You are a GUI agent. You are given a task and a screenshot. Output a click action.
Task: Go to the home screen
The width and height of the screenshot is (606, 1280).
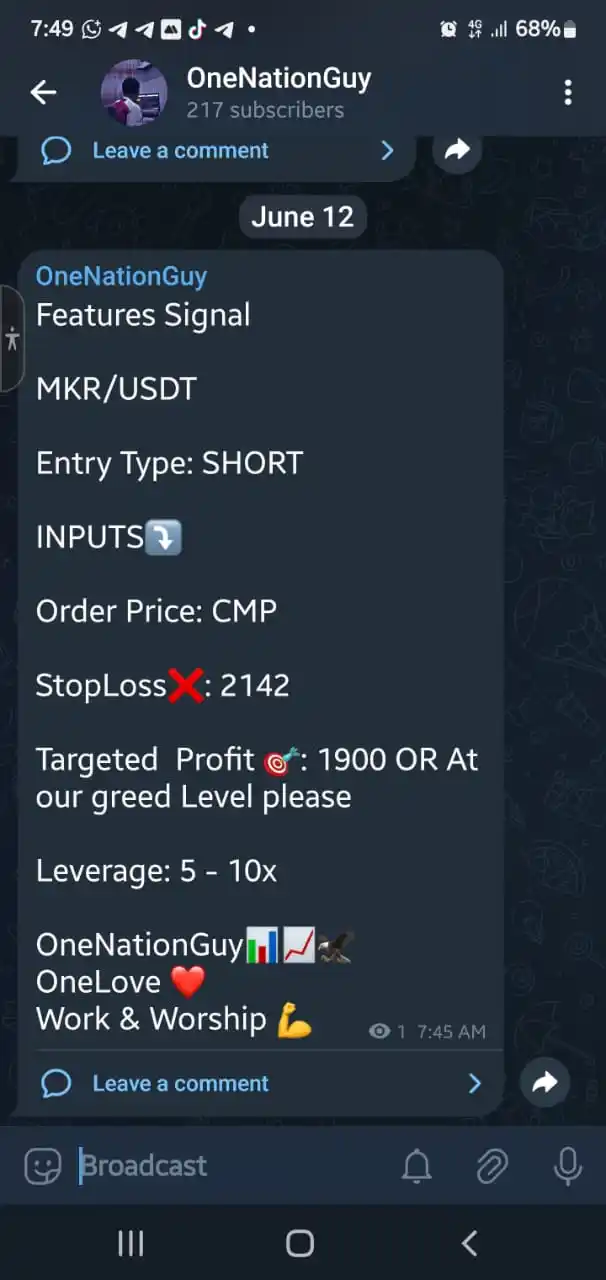(300, 1243)
